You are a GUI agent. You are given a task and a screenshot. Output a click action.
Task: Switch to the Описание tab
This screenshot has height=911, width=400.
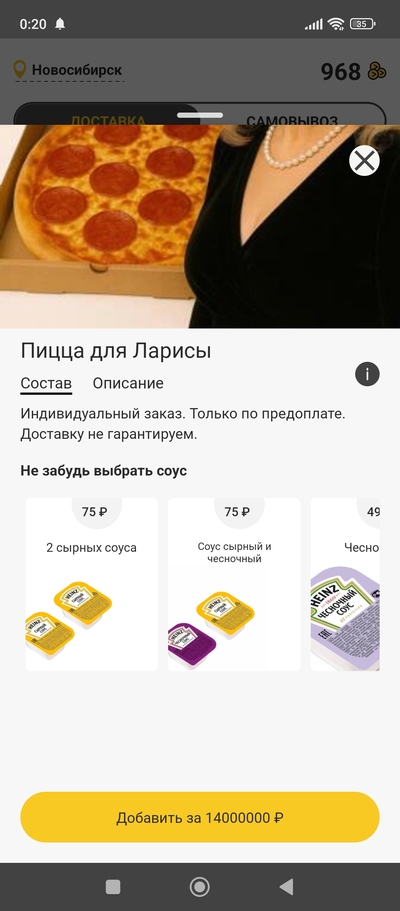click(128, 383)
